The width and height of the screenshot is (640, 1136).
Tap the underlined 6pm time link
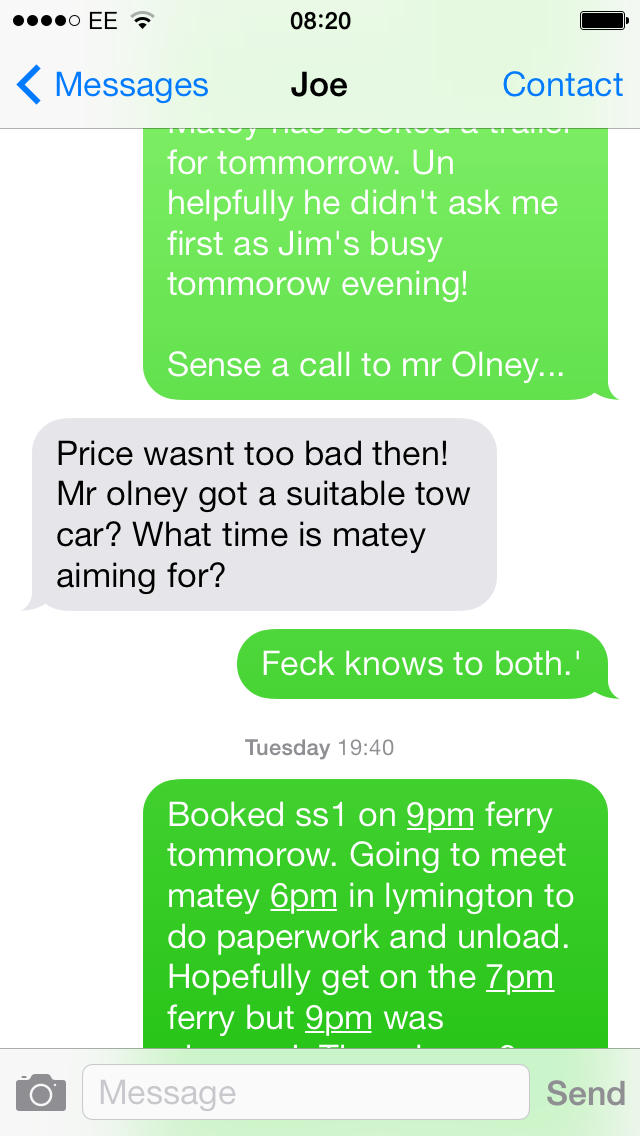[x=303, y=896]
